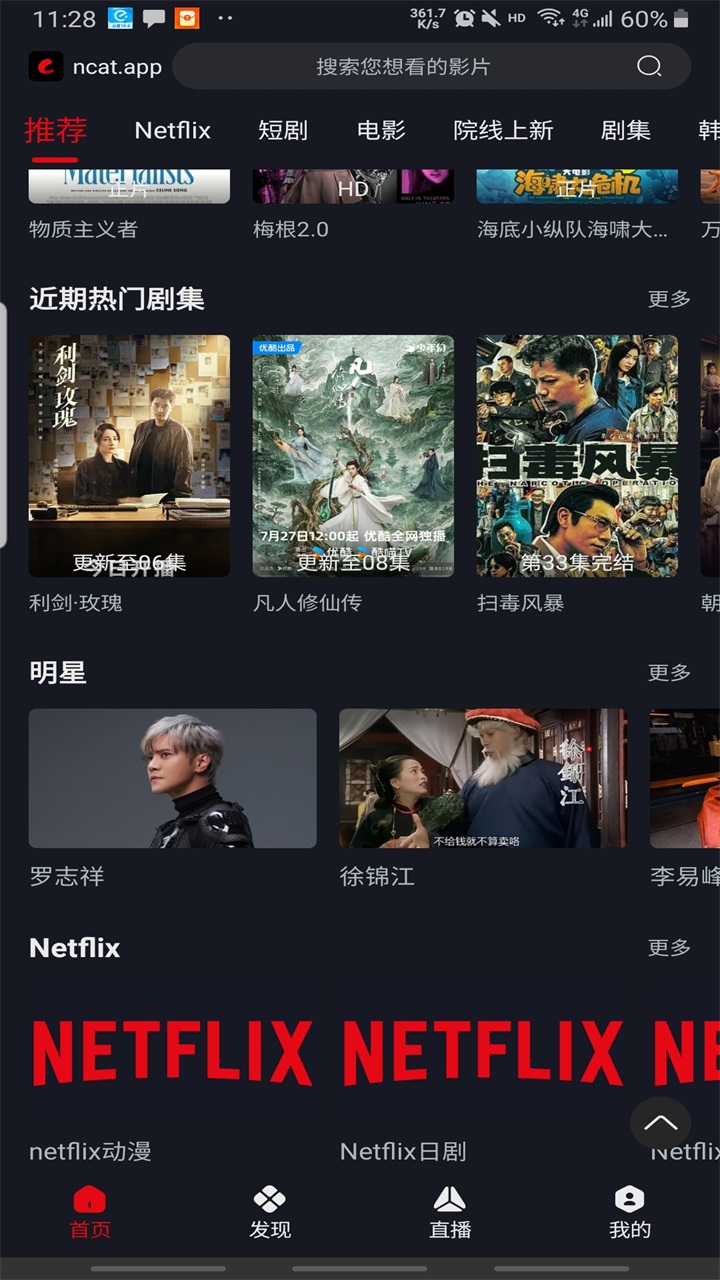
Task: Open the 直播 bottom tab
Action: click(450, 1212)
